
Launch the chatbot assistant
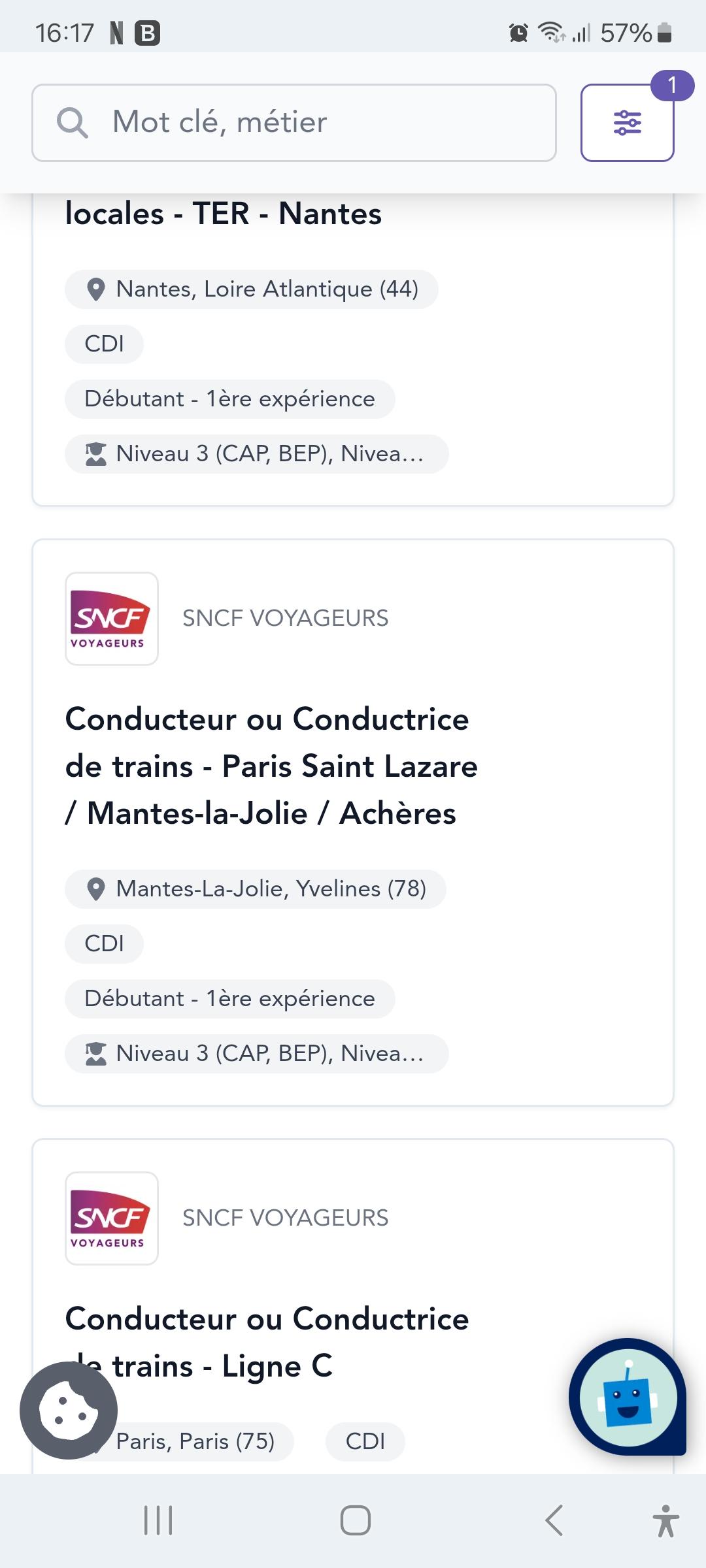pyautogui.click(x=627, y=1397)
